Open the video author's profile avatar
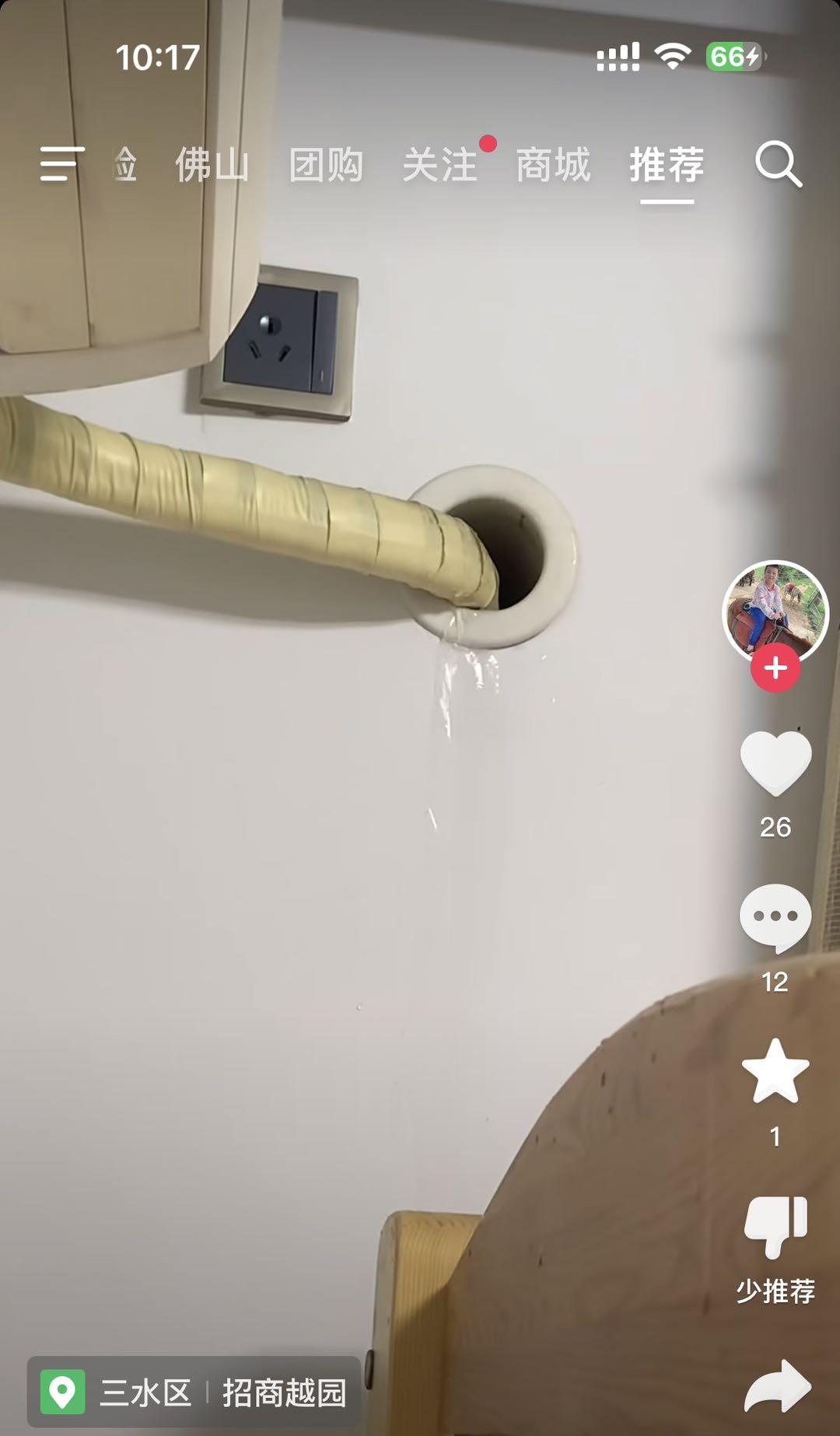 tap(775, 611)
